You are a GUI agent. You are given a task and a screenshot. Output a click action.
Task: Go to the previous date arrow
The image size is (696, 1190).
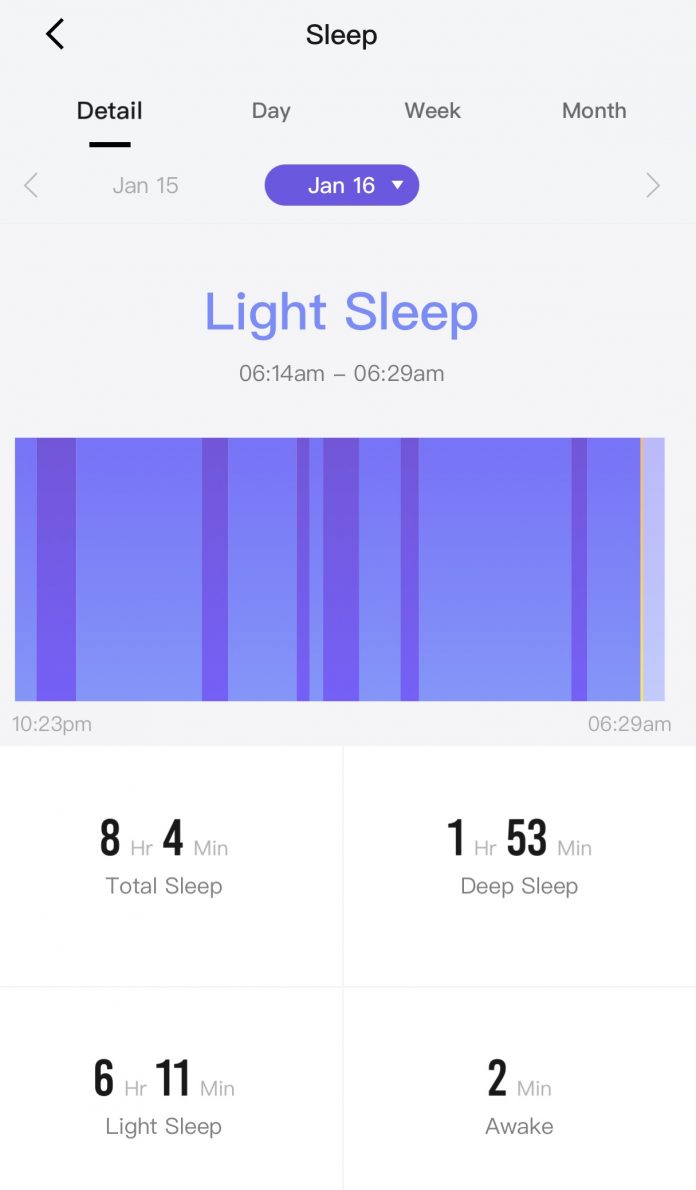click(x=31, y=185)
